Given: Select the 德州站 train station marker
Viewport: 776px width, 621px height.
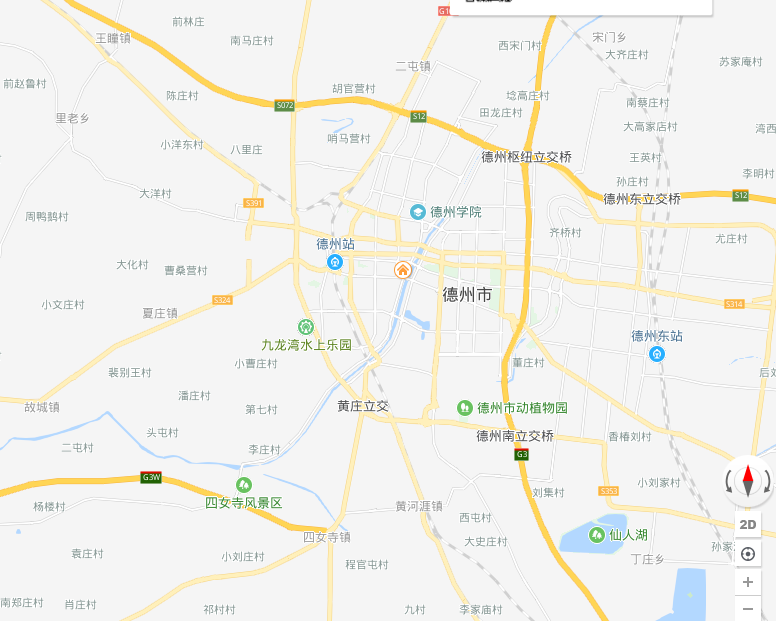Looking at the screenshot, I should point(335,262).
